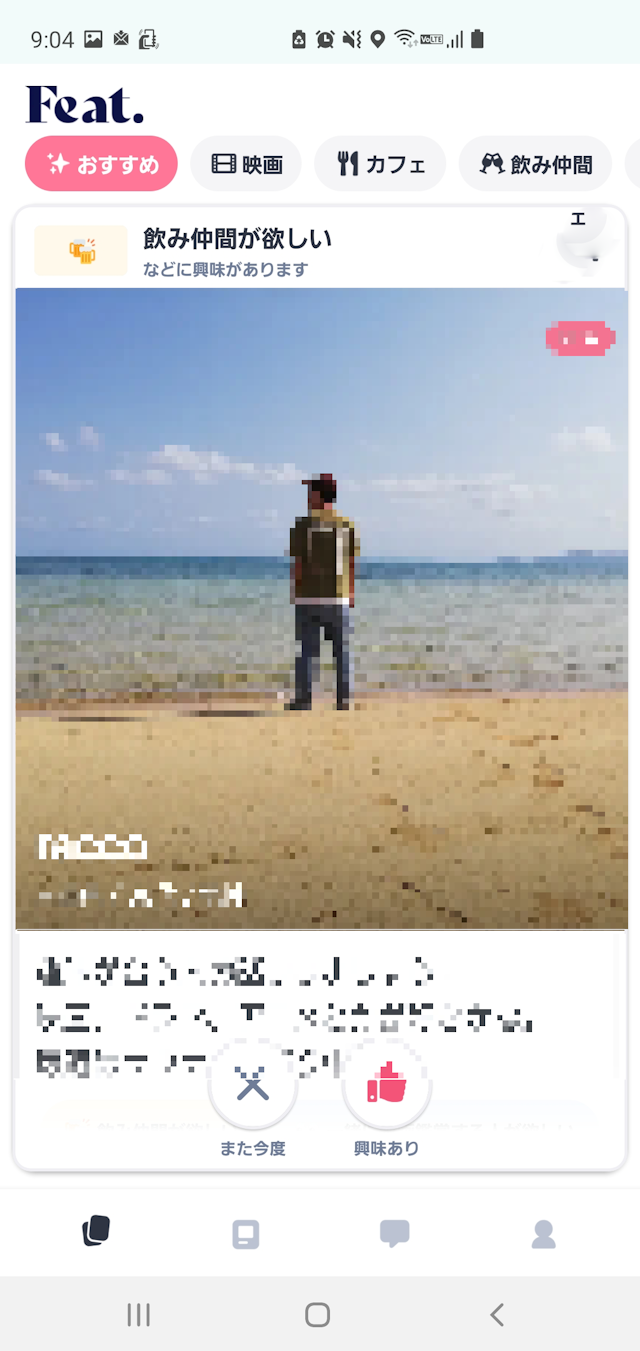Viewport: 640px width, 1351px height.
Task: Go to the profile tab
Action: (543, 1234)
